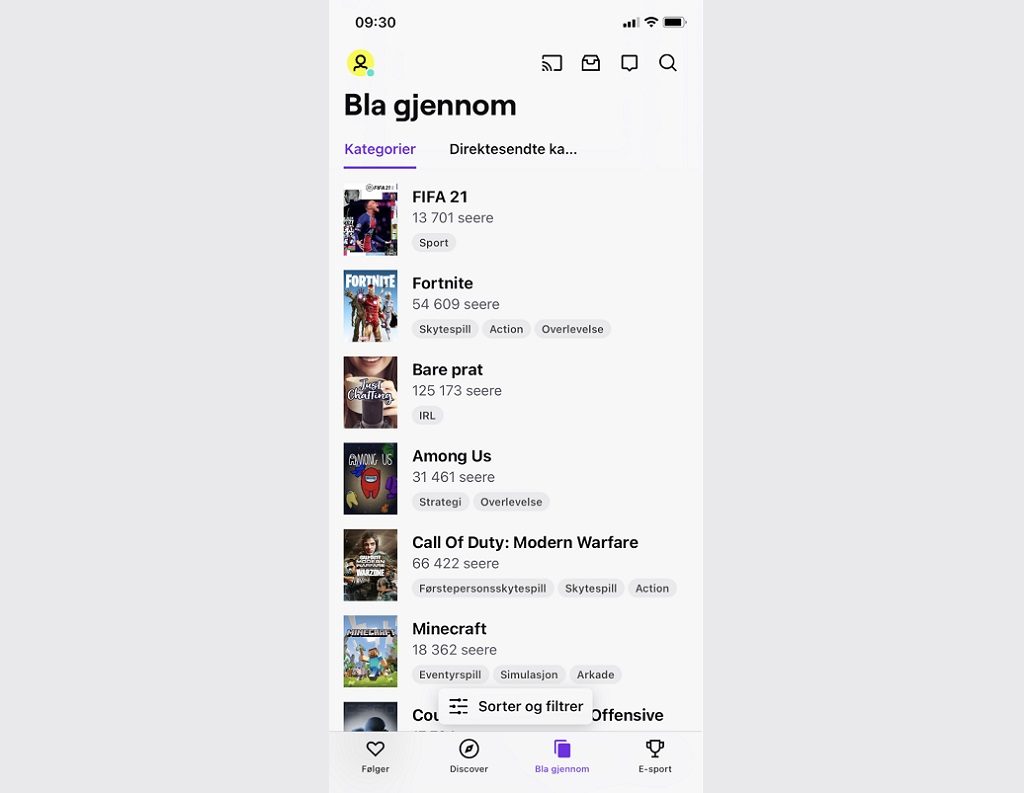Switch to the Direktesendte kanaler tab
Viewport: 1024px width, 793px height.
tap(513, 149)
